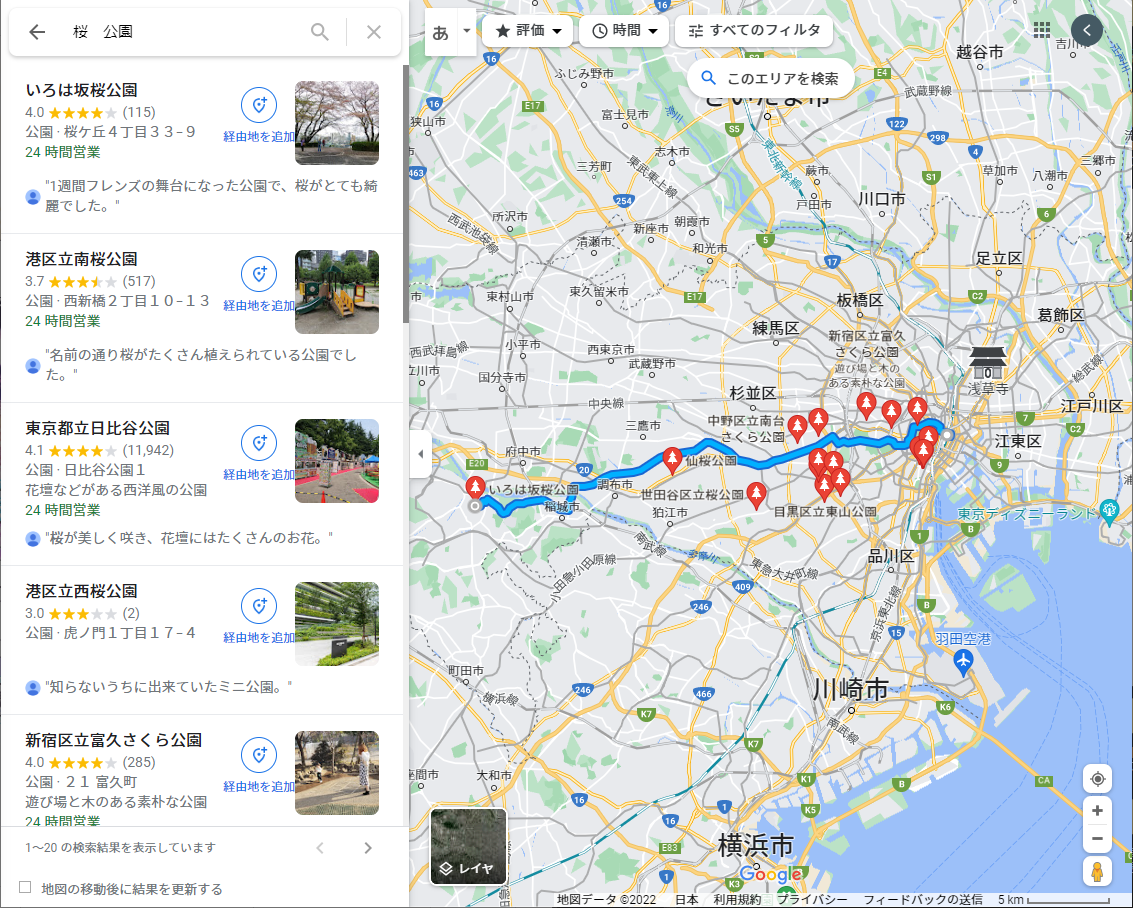Enable 地図の移動後に結果を更新する checkbox

25,887
